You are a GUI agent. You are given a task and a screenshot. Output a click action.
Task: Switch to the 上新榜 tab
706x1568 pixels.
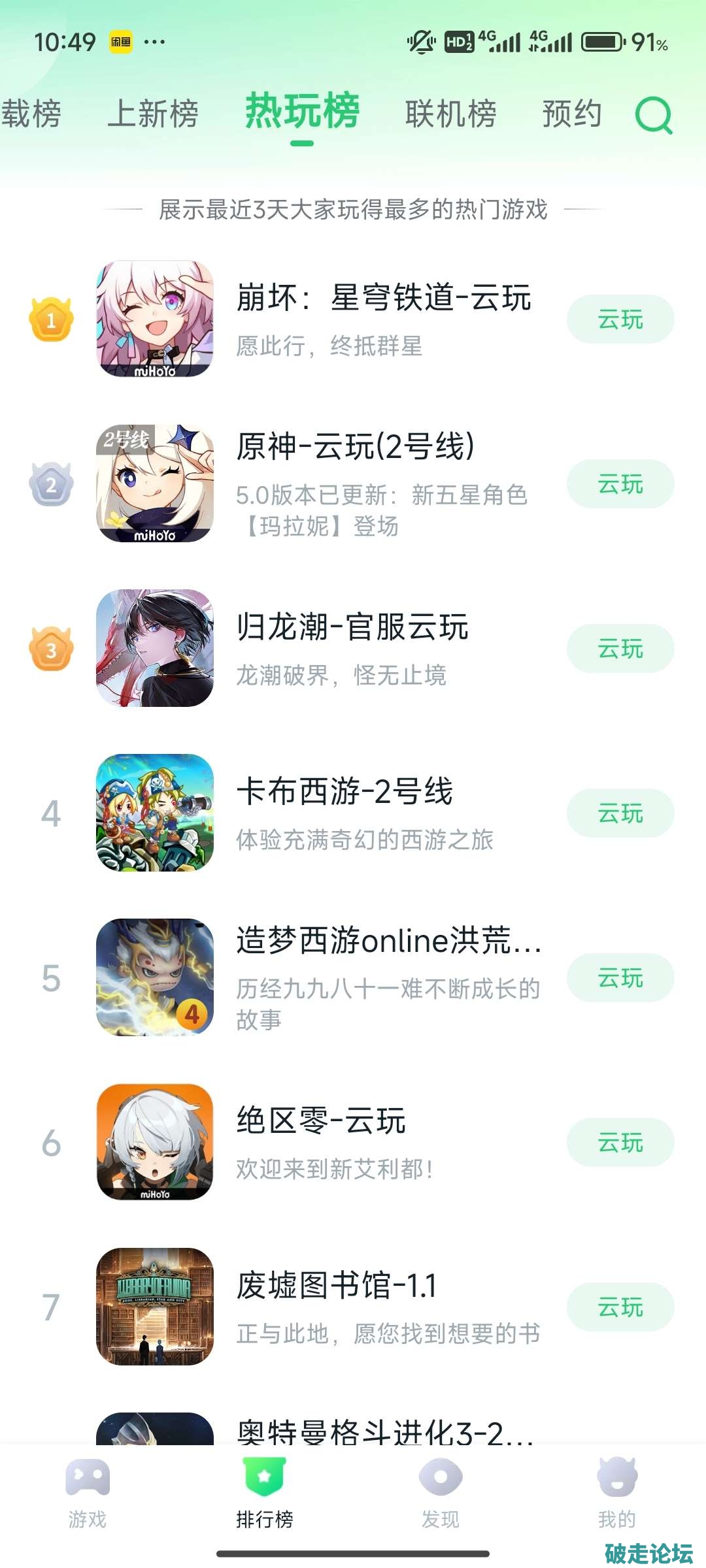(x=152, y=114)
